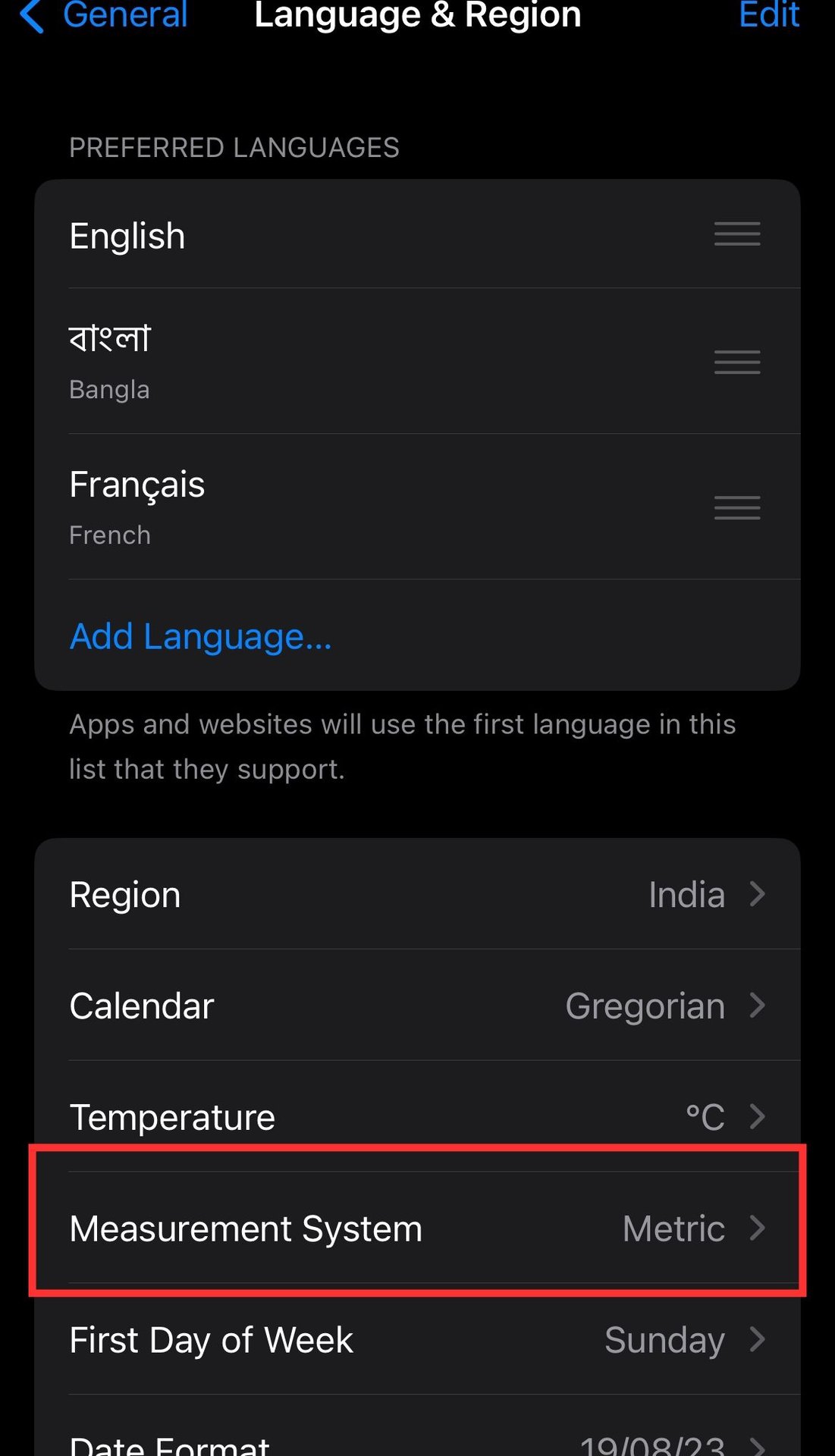Open the Region setting
Viewport: 835px width, 1456px height.
point(417,895)
